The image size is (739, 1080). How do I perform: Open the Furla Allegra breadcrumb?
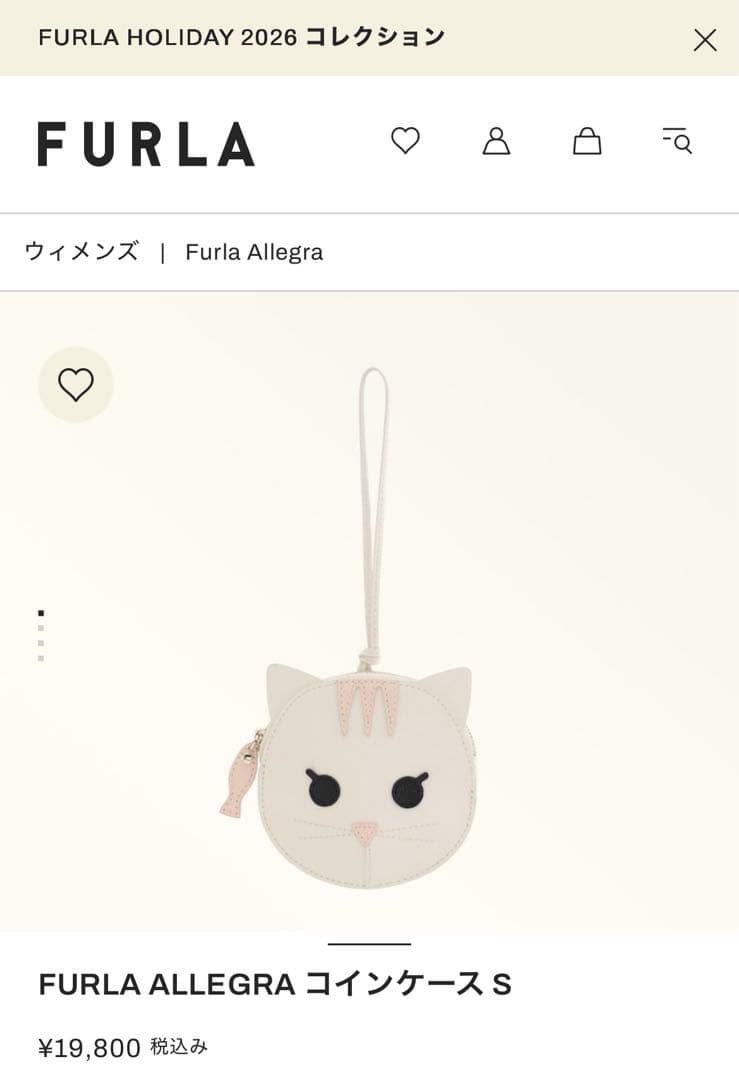[254, 252]
